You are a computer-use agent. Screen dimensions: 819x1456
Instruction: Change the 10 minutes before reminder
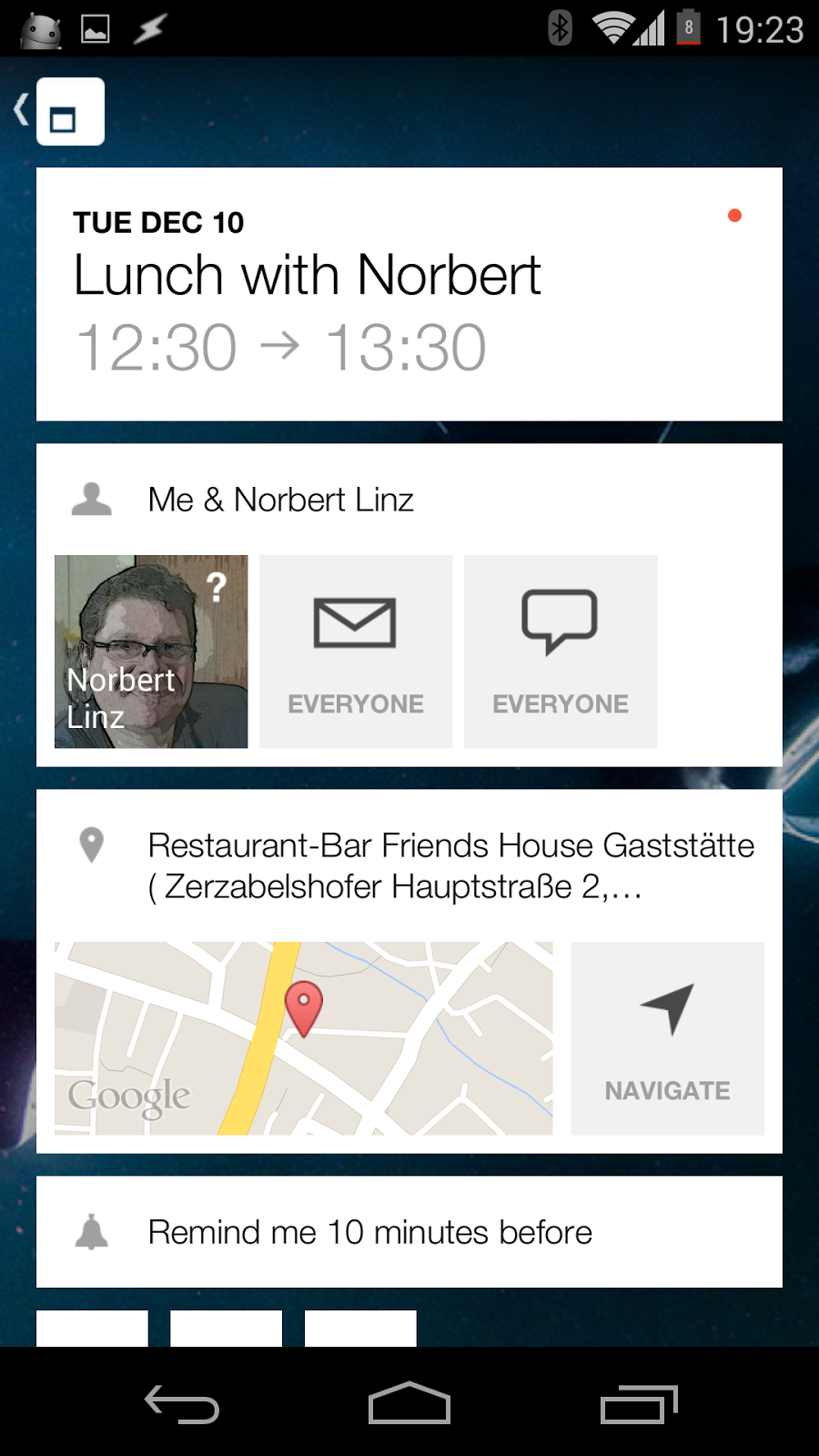tap(409, 1232)
